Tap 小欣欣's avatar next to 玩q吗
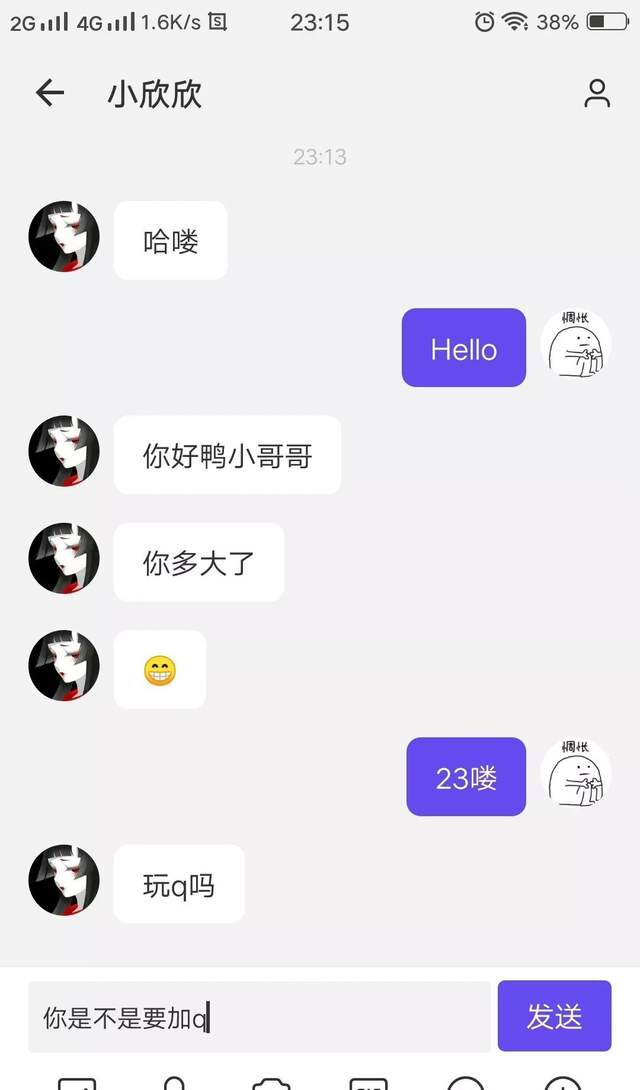640x1090 pixels. click(x=64, y=880)
